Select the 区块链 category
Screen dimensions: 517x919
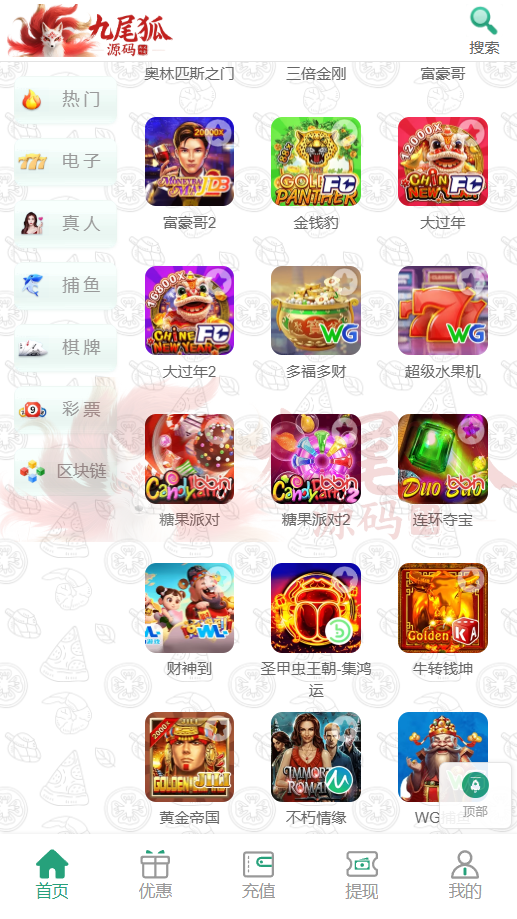pyautogui.click(x=66, y=471)
